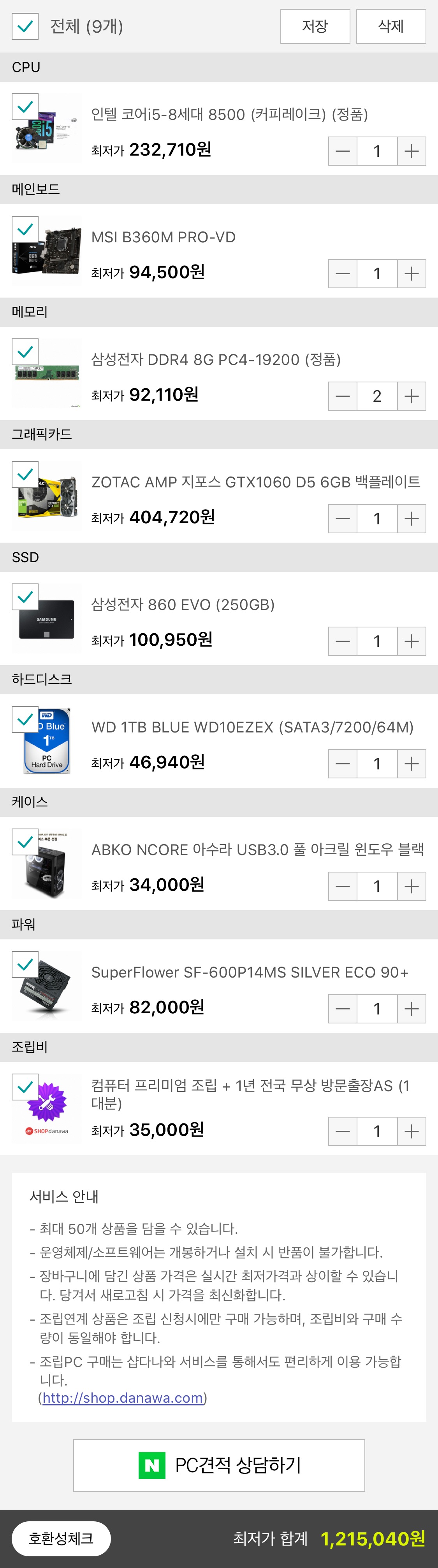The height and width of the screenshot is (1568, 438).
Task: Start PC견적 상담하기 consultation
Action: [219, 1465]
